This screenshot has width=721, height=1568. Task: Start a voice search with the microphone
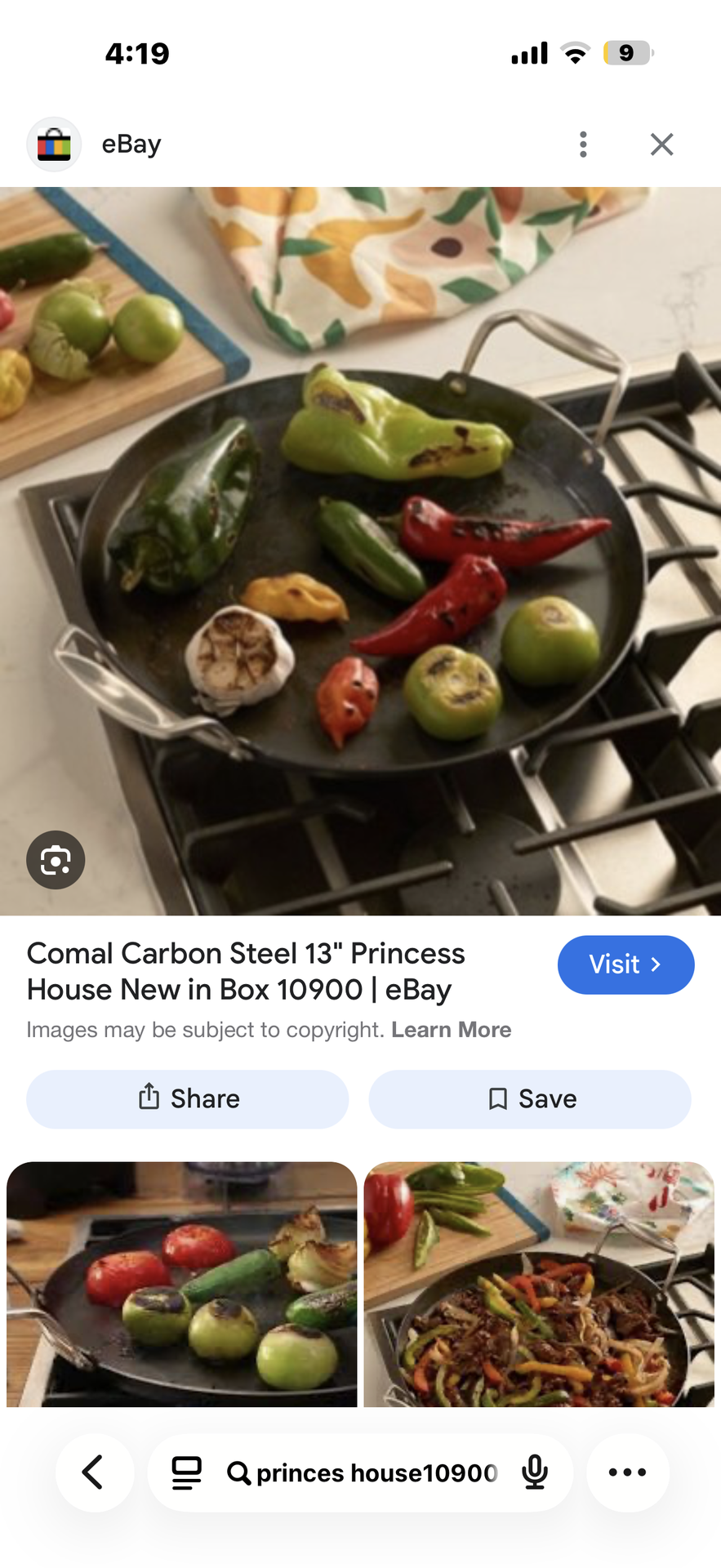[x=535, y=1472]
